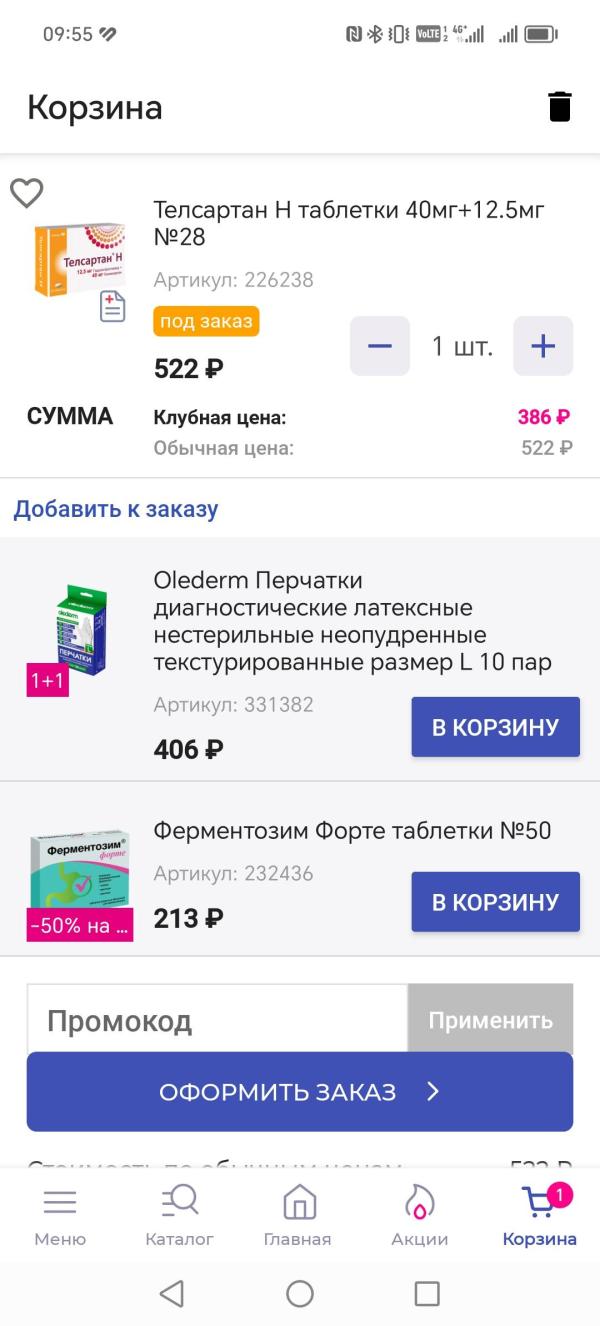This screenshot has height=1326, width=600.
Task: Decrease Телсартан Н quantity with minus
Action: click(380, 346)
